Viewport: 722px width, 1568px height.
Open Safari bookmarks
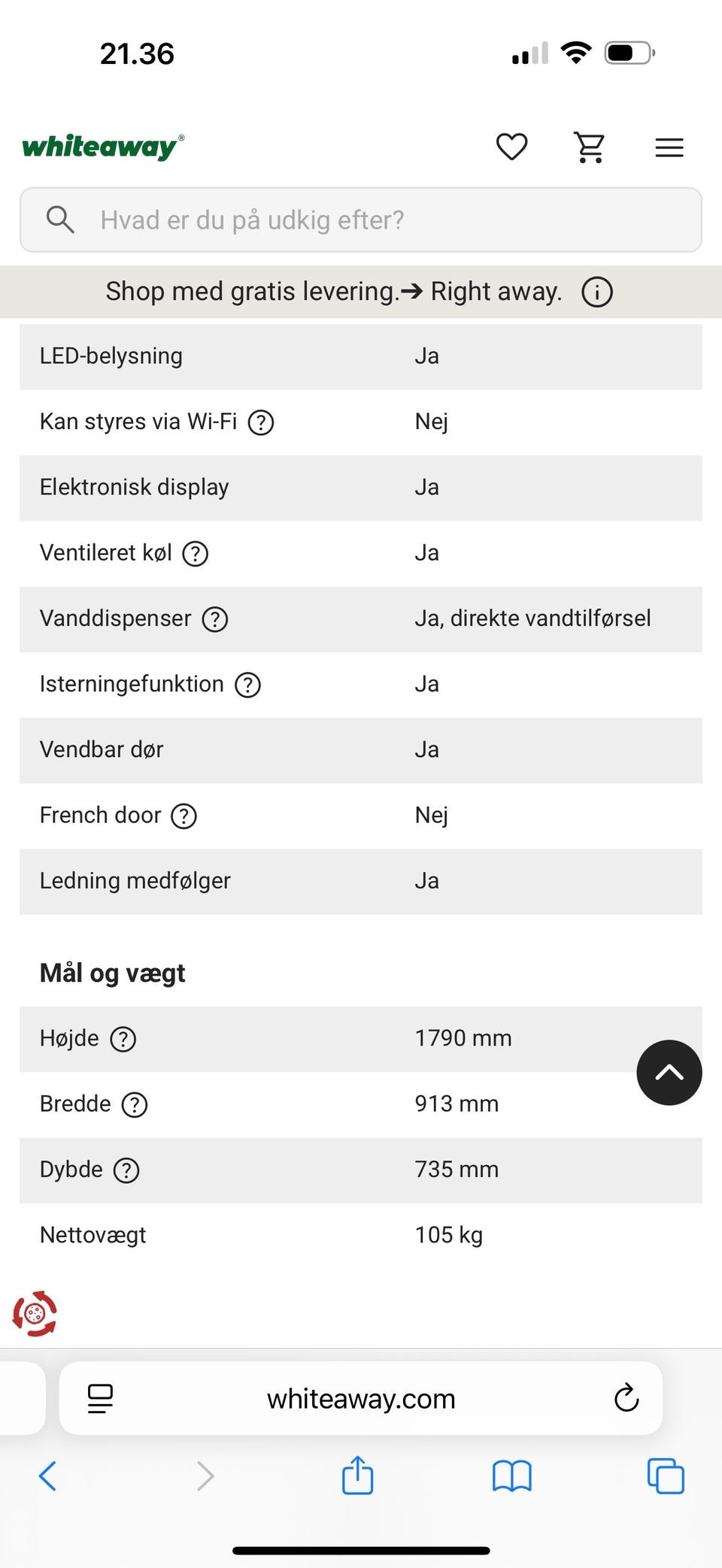click(512, 1476)
